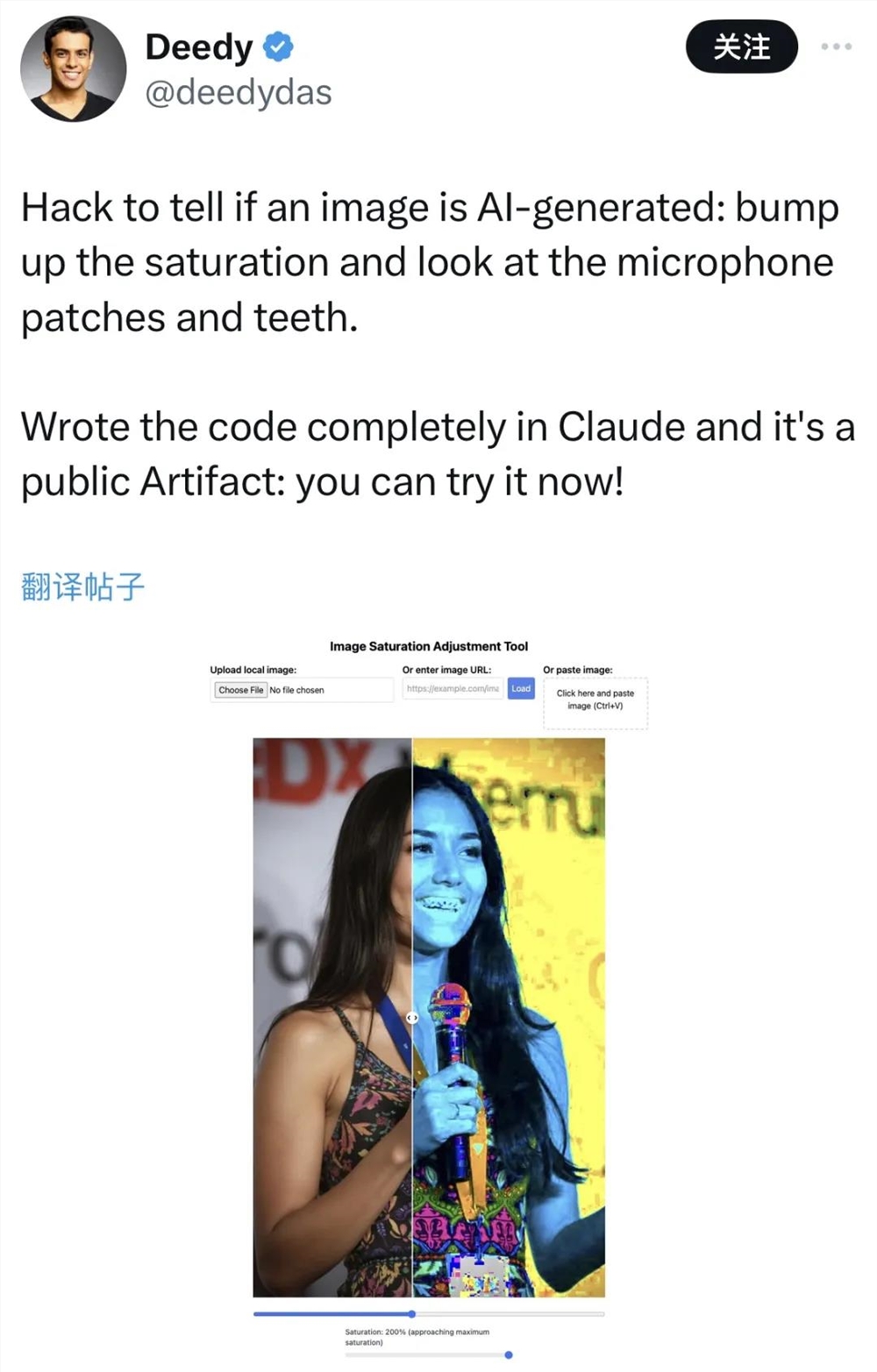This screenshot has width=877, height=1372.
Task: Open the post's overflow menu
Action: 836,46
